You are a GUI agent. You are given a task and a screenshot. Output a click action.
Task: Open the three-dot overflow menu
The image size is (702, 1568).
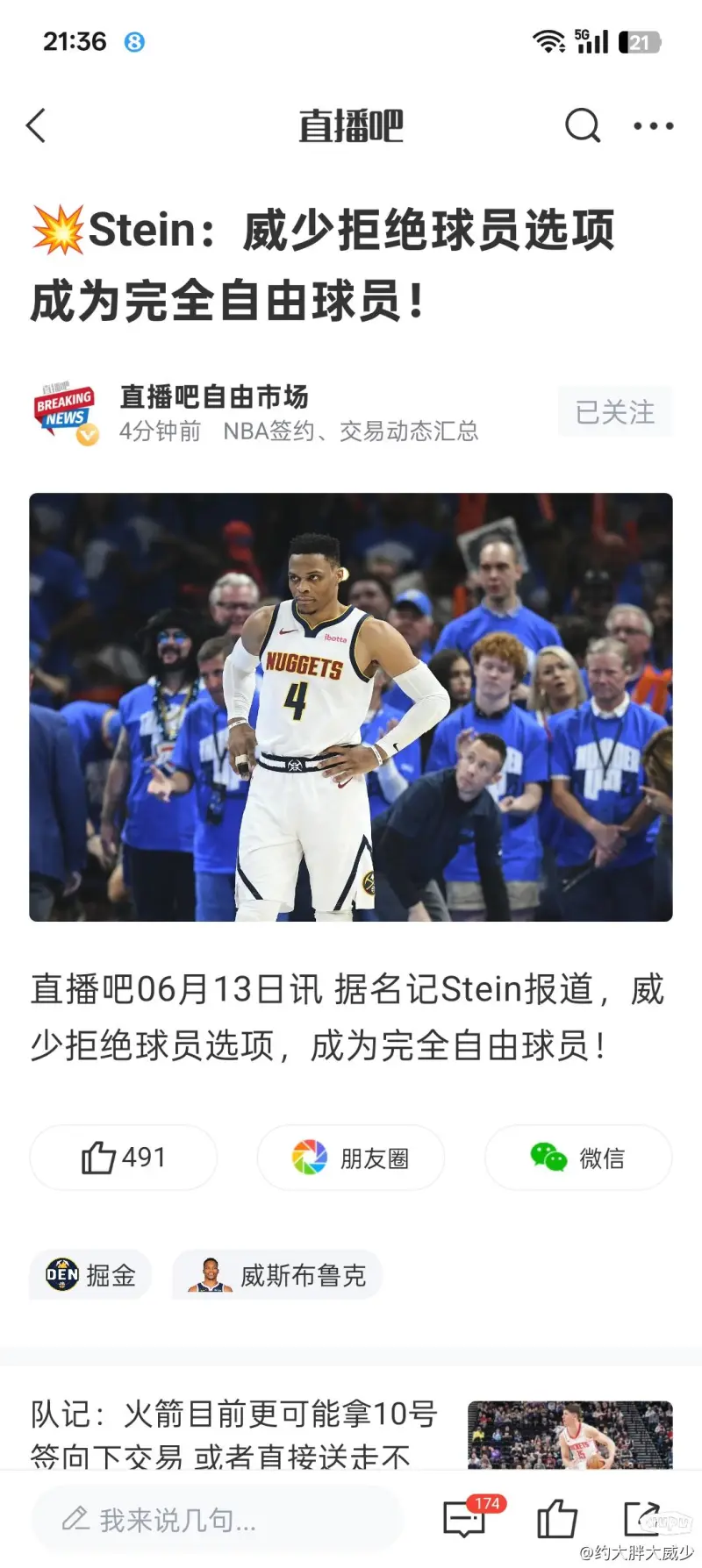coord(654,126)
